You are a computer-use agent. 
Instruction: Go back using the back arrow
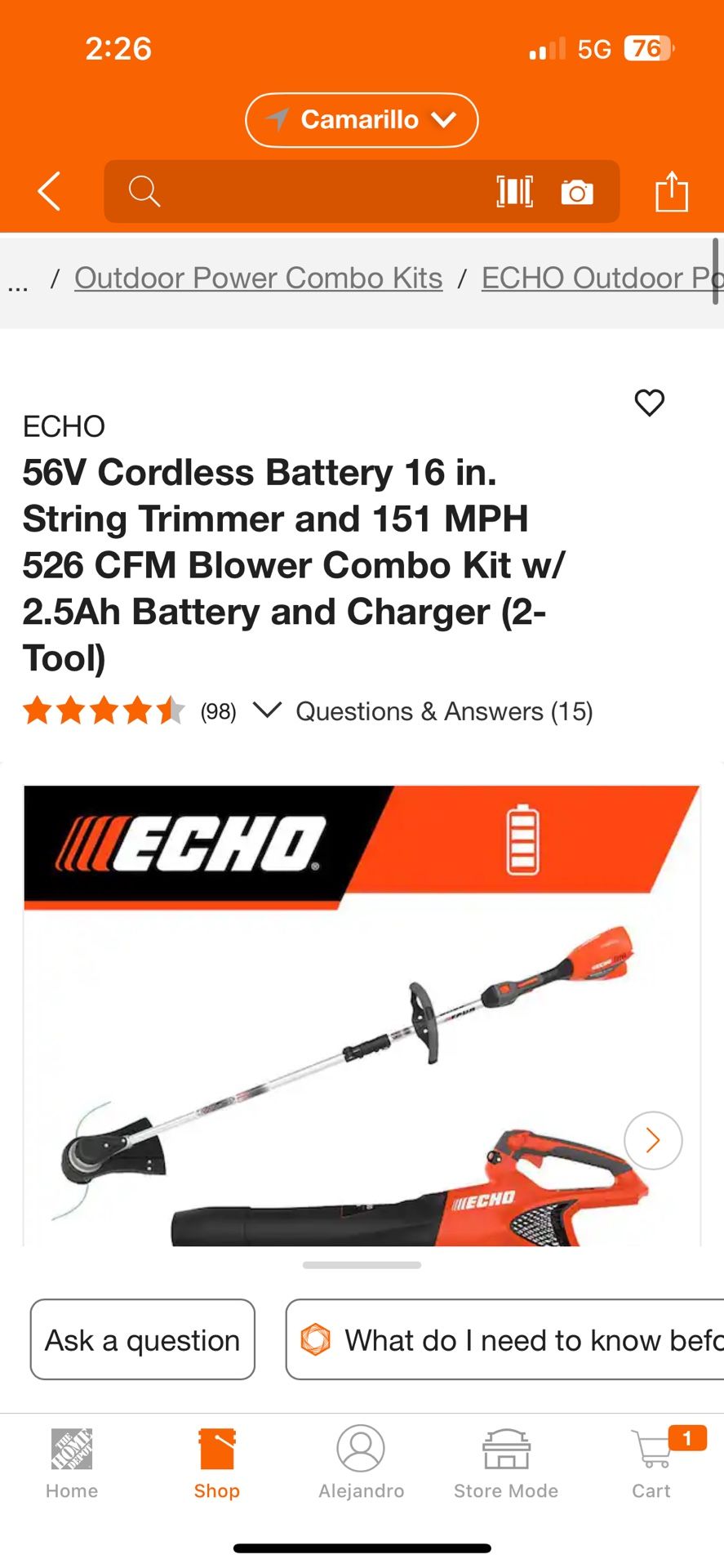48,192
